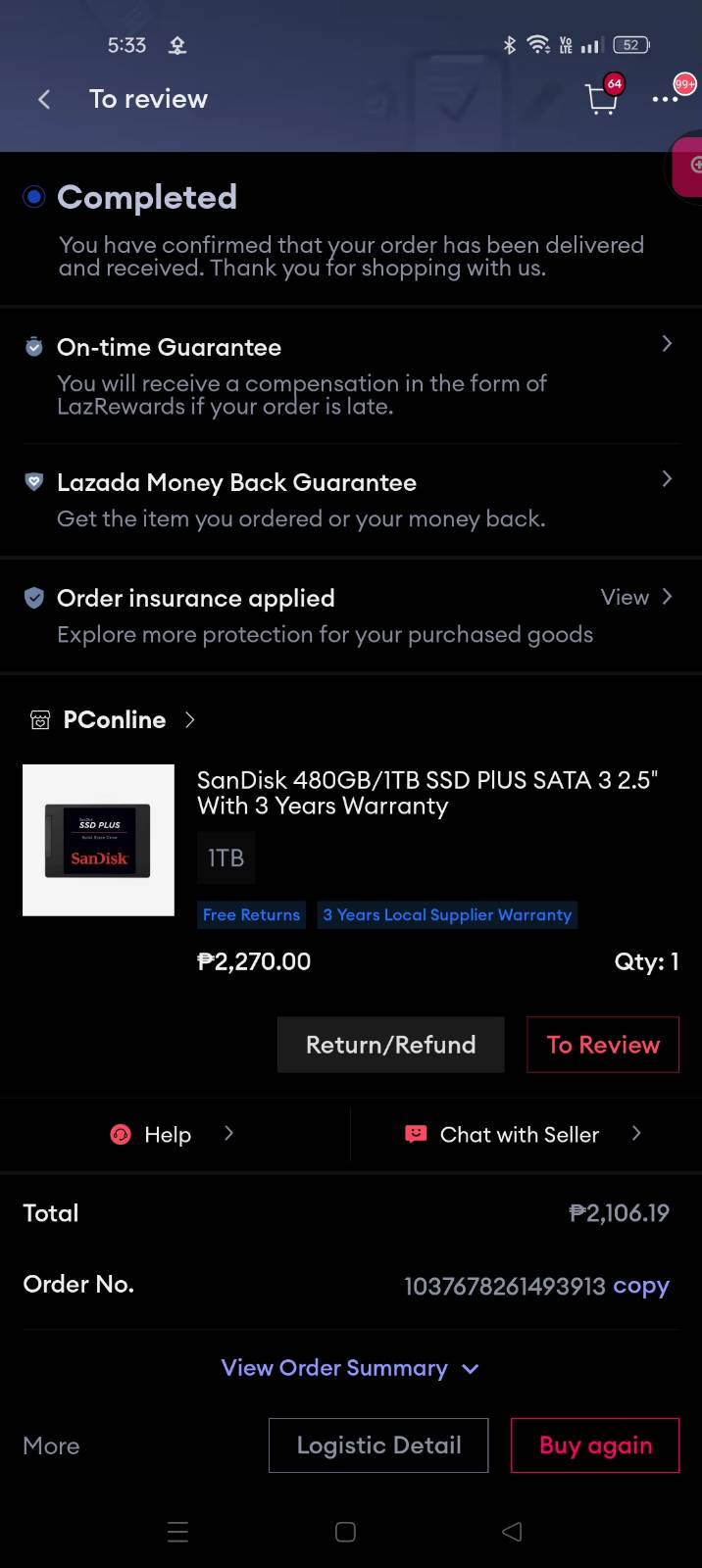The image size is (702, 1568).
Task: Check the Logistic Detail
Action: point(378,1445)
